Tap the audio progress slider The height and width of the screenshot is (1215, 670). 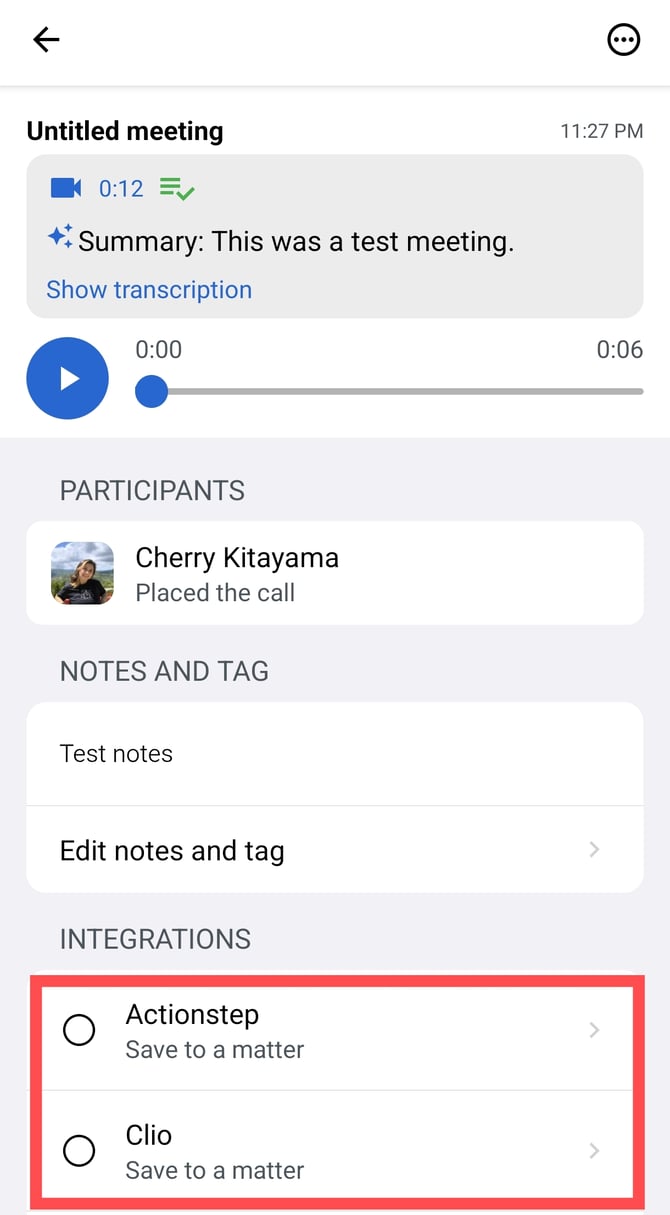tap(390, 391)
